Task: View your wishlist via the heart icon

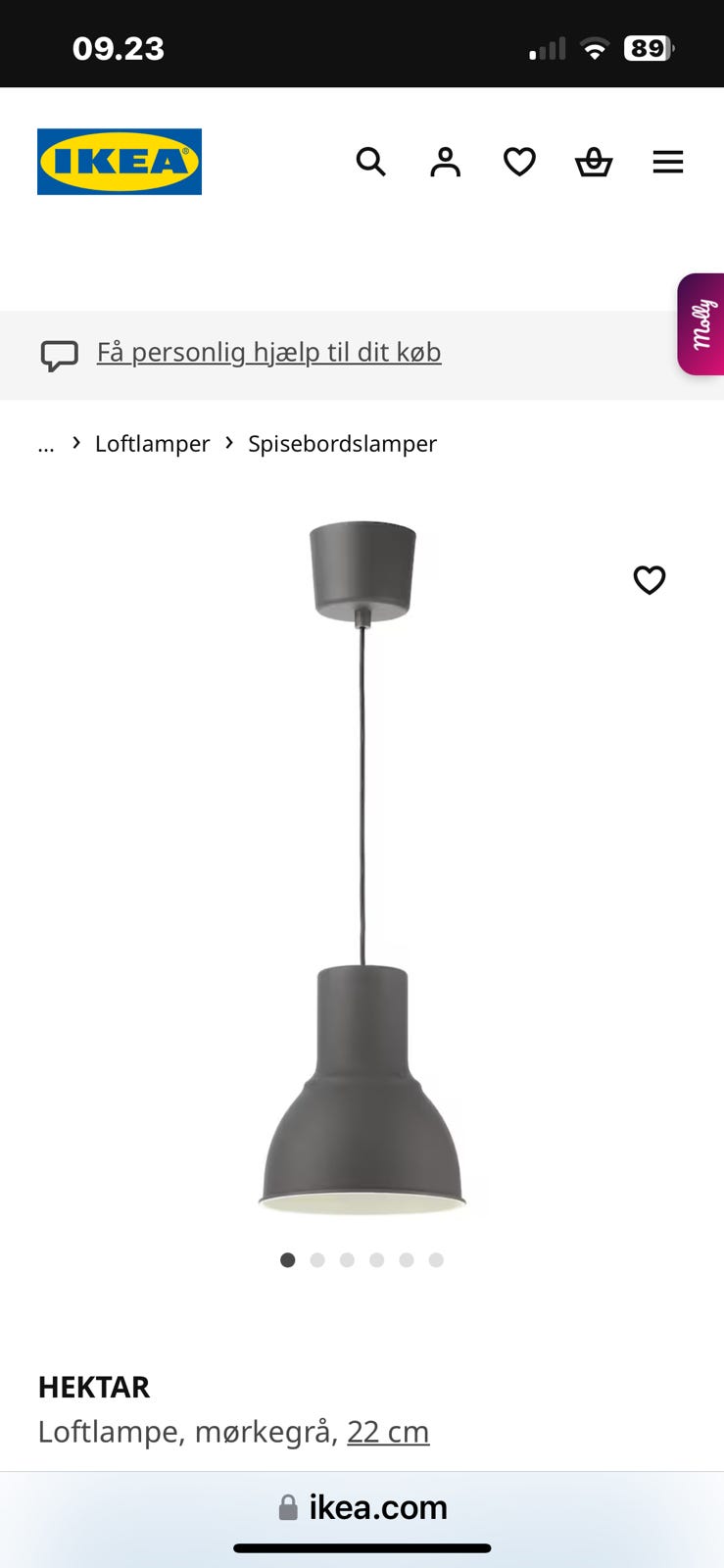Action: pos(519,162)
